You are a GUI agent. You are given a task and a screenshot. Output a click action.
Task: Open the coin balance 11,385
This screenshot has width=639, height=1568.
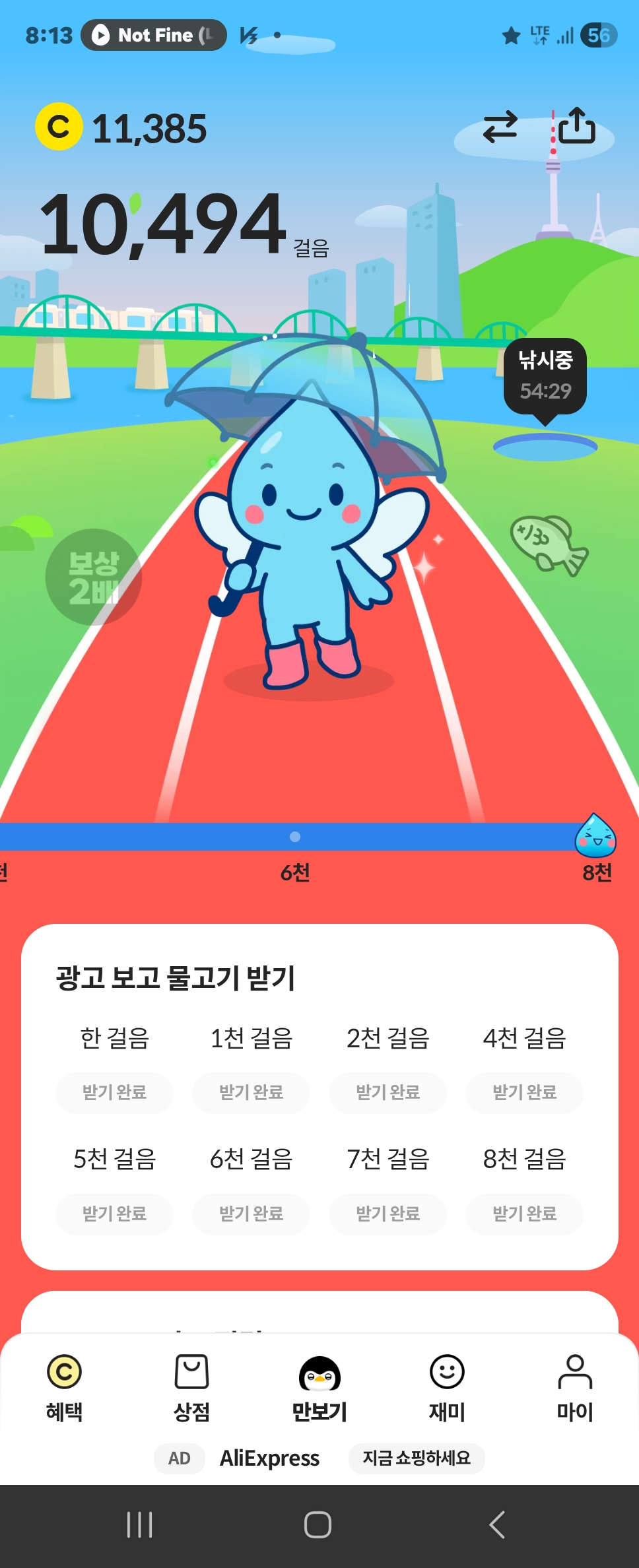point(122,127)
